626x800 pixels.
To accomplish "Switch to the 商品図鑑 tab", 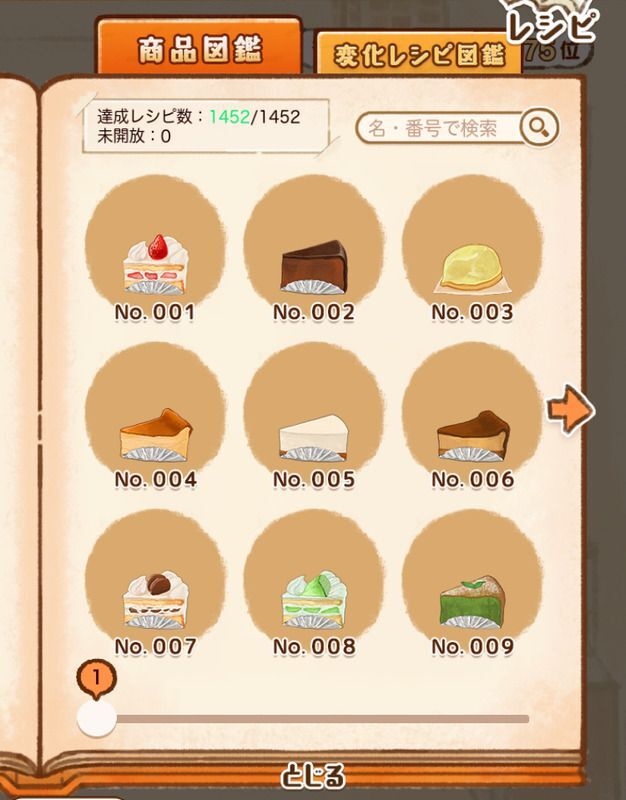I will [198, 47].
